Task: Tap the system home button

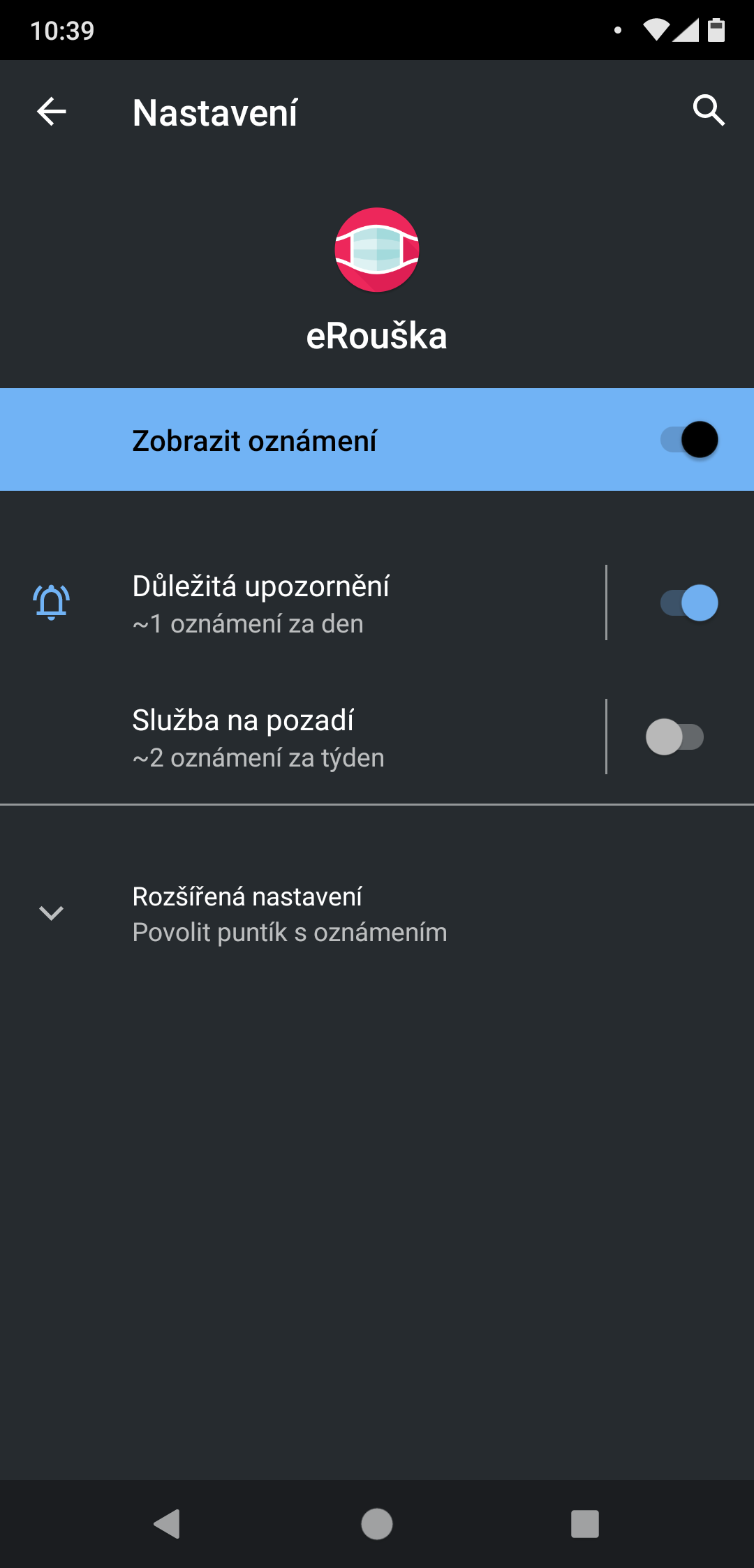Action: tap(377, 1523)
